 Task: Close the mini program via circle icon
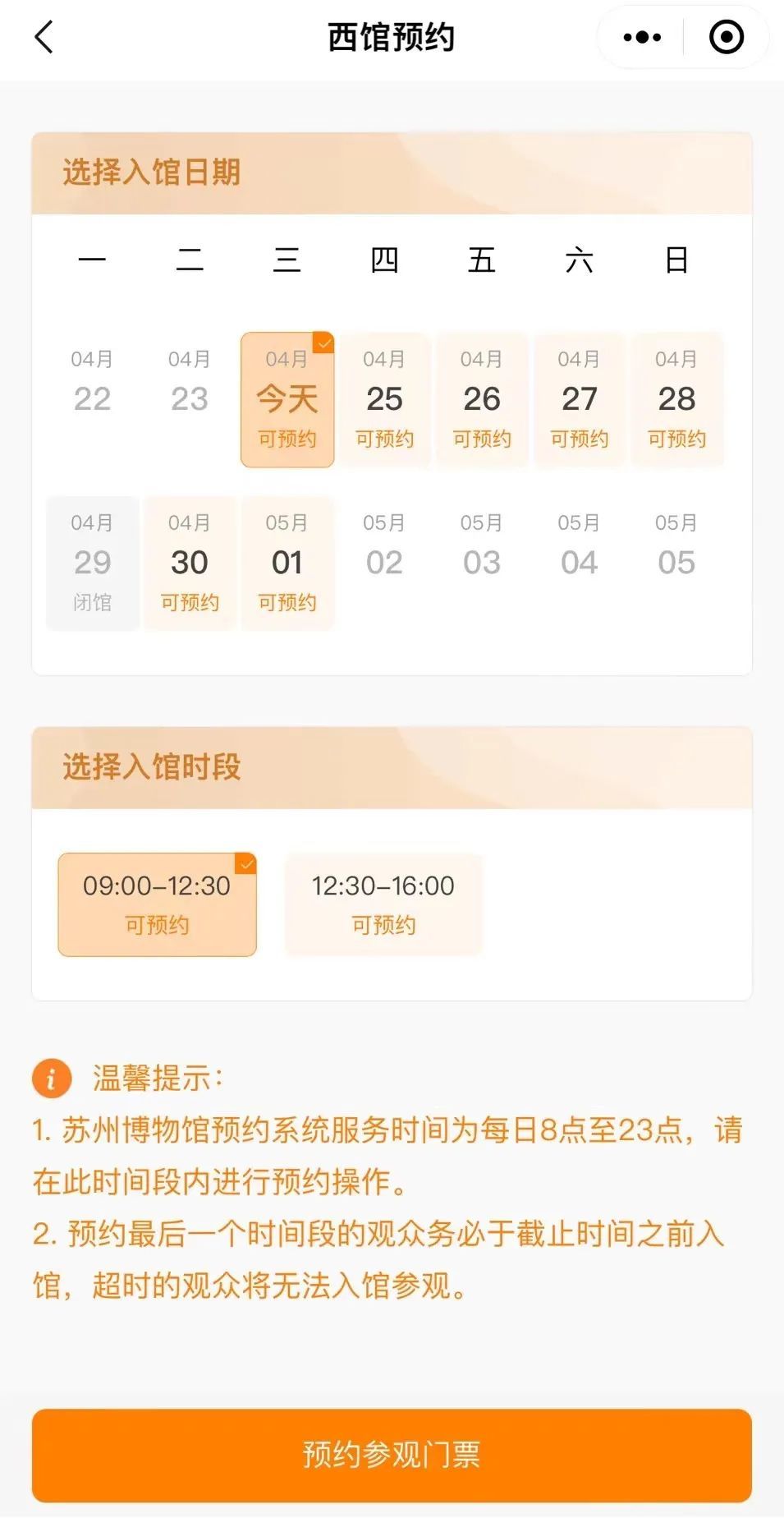pyautogui.click(x=726, y=37)
